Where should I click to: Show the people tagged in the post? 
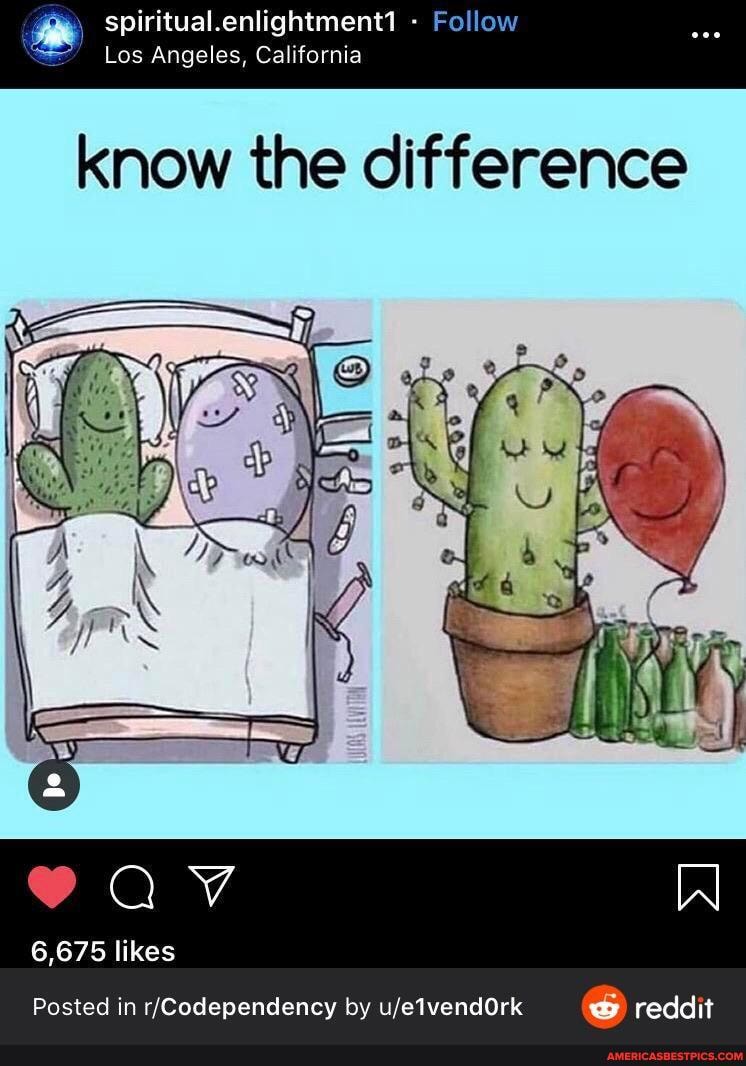54,785
